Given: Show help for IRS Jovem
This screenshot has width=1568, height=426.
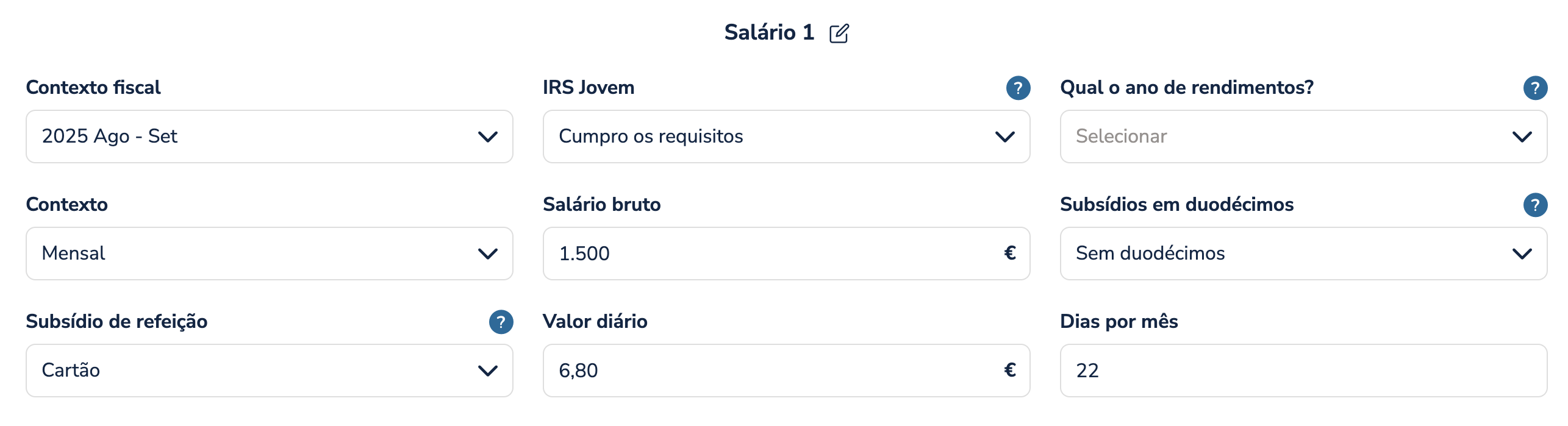Looking at the screenshot, I should 1018,88.
